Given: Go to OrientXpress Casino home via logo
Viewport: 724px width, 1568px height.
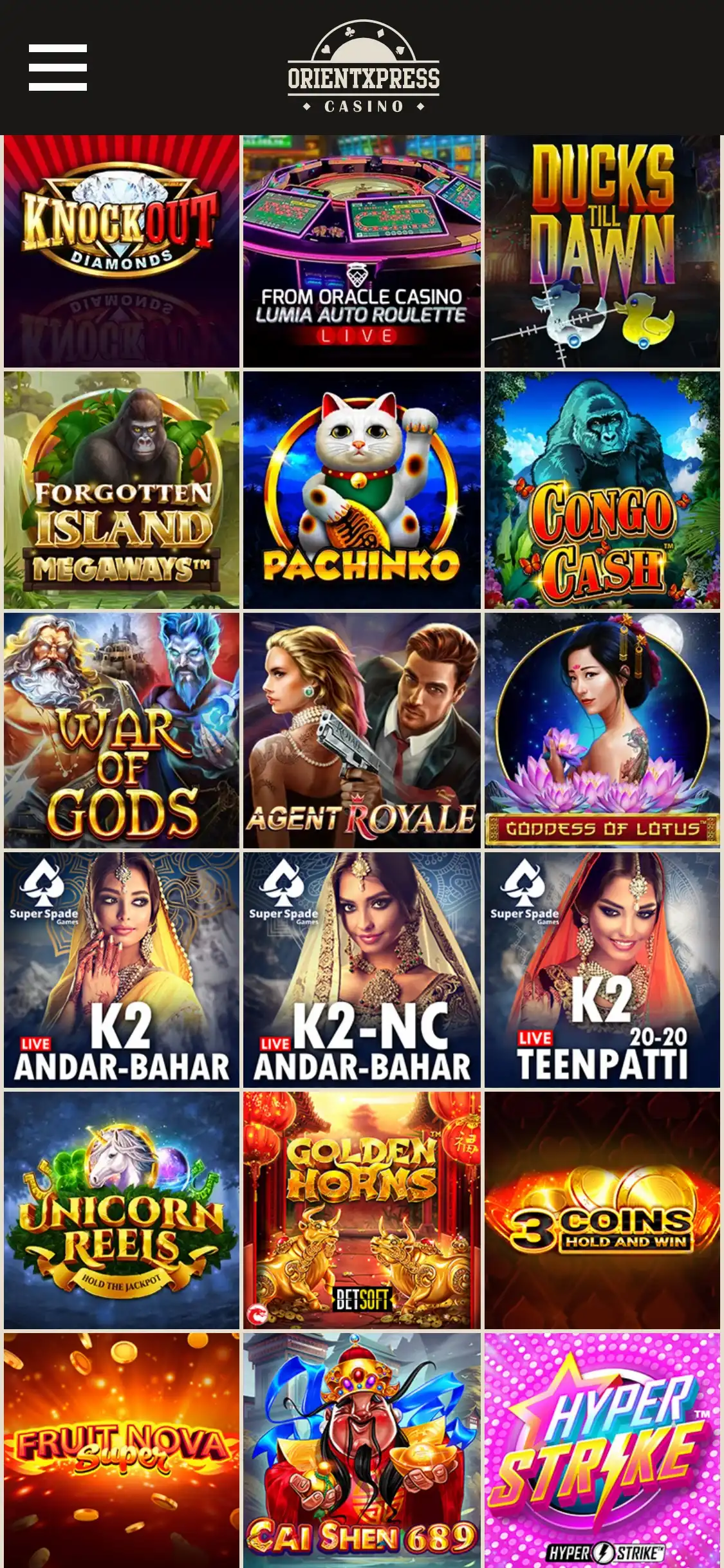Looking at the screenshot, I should pyautogui.click(x=363, y=68).
